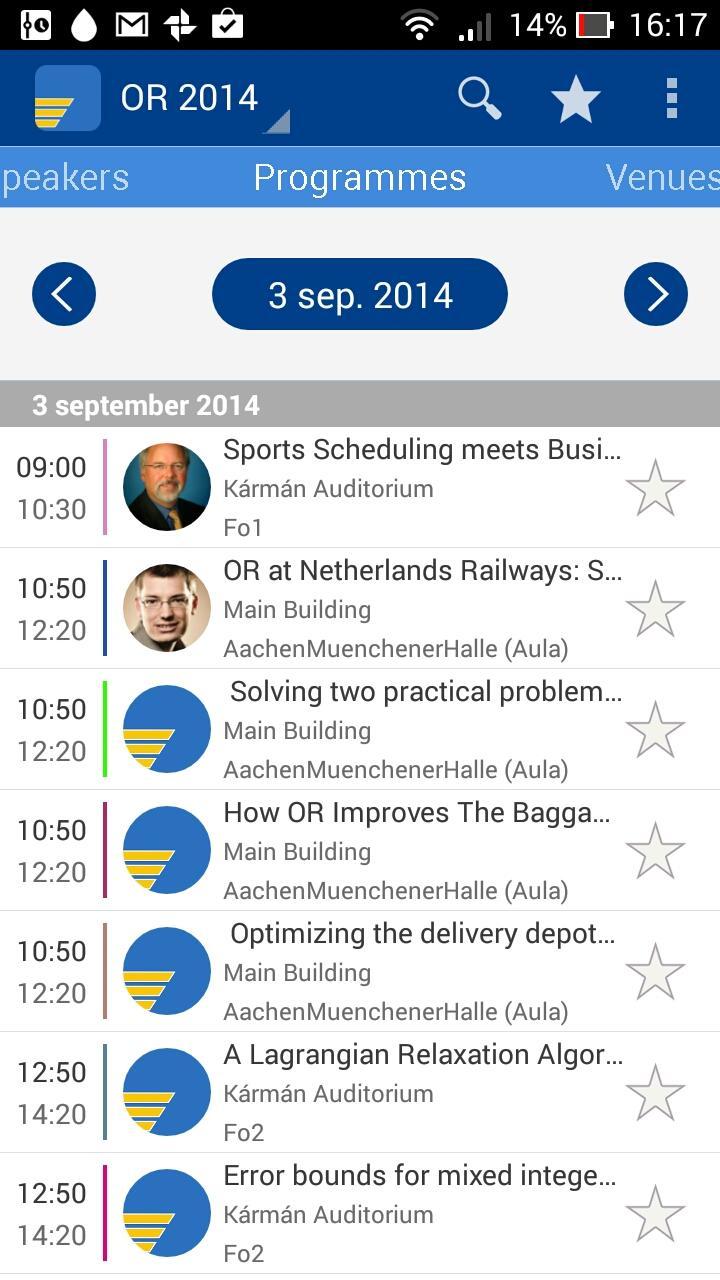Go to the previous day

point(64,294)
